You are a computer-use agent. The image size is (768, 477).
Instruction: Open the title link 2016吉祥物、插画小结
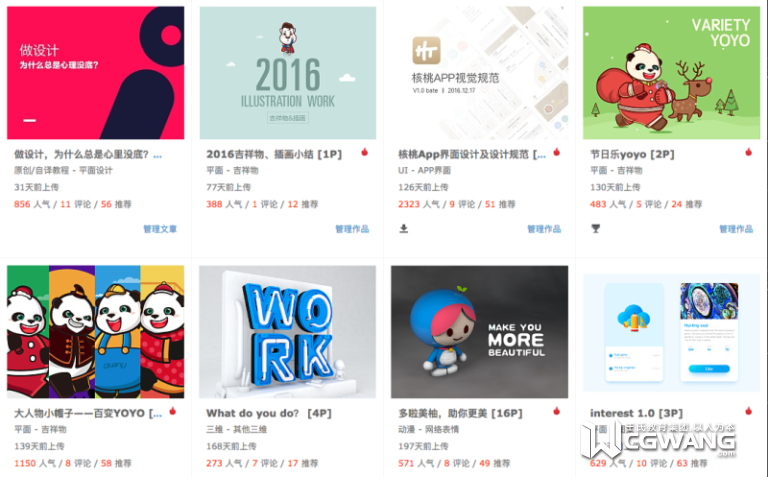273,155
